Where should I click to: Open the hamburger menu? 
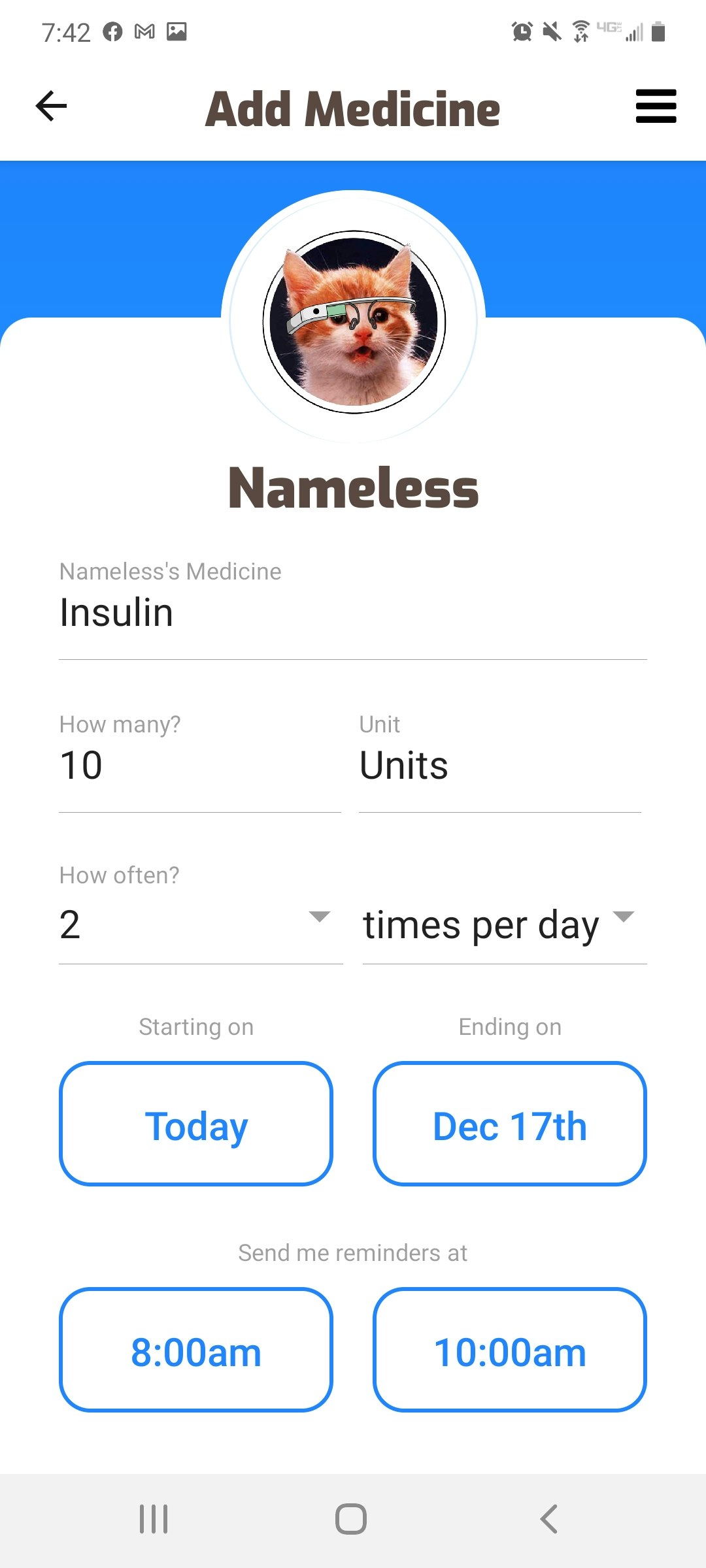click(656, 106)
